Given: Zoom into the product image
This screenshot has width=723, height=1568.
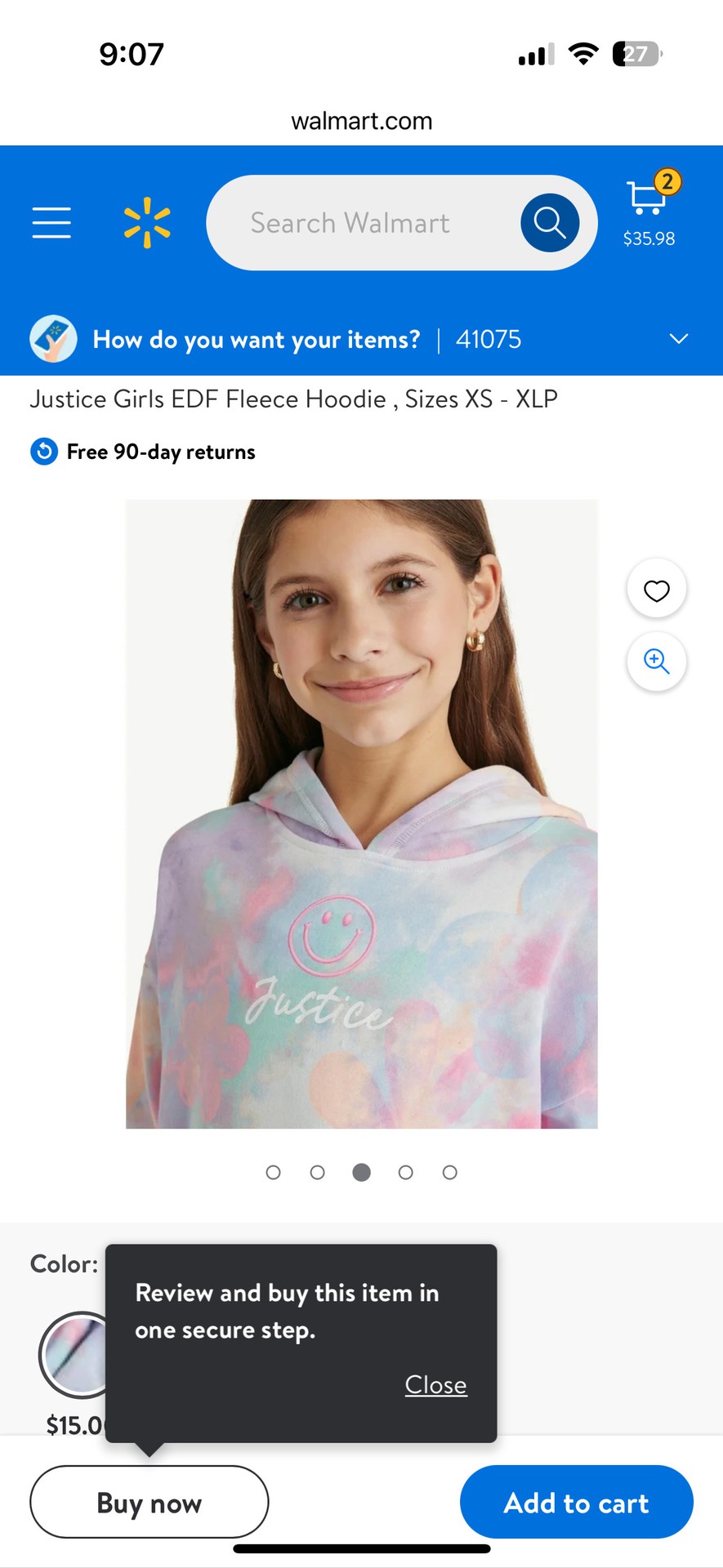Looking at the screenshot, I should click(x=656, y=661).
